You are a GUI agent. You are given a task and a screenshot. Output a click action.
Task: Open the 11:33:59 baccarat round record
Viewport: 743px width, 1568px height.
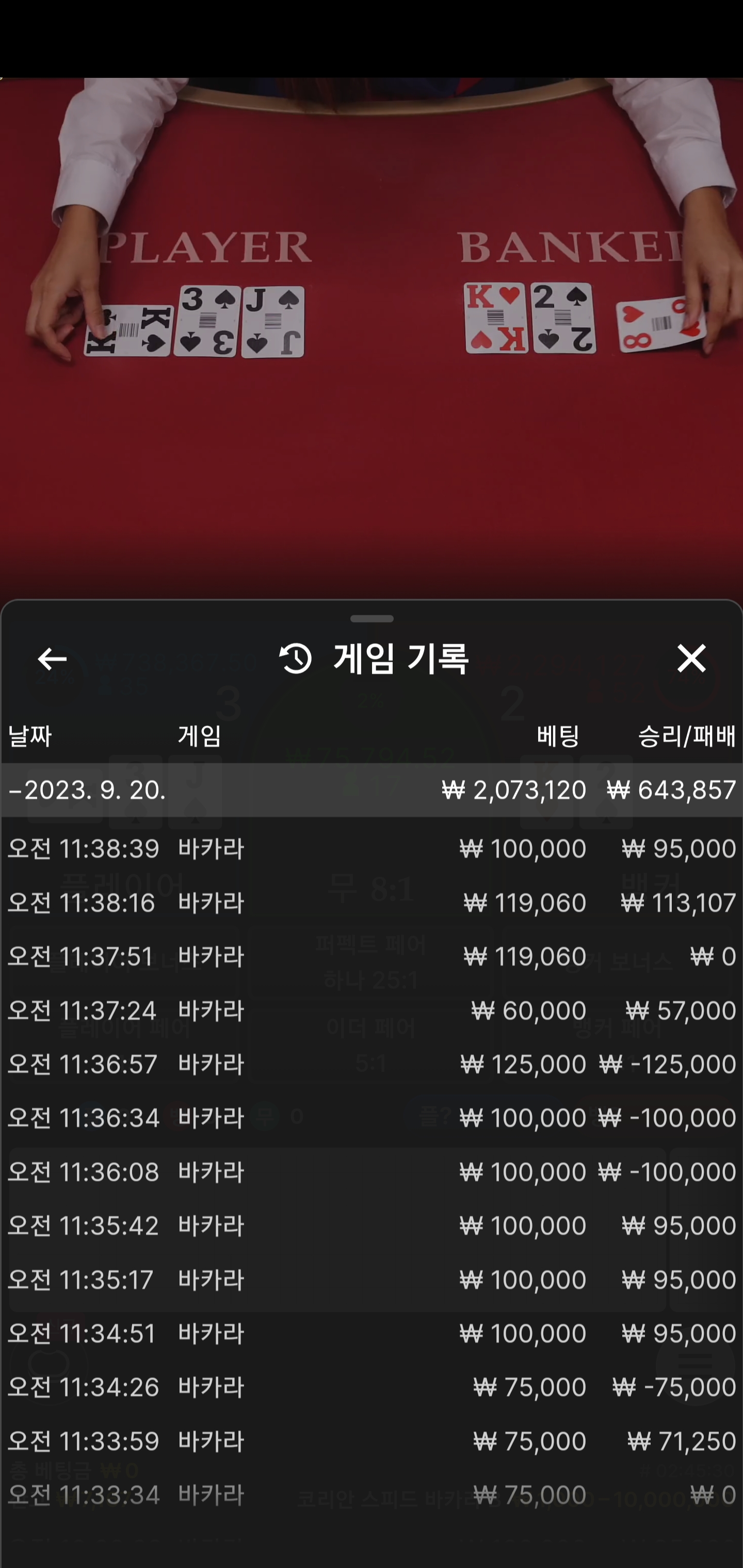point(372,1441)
